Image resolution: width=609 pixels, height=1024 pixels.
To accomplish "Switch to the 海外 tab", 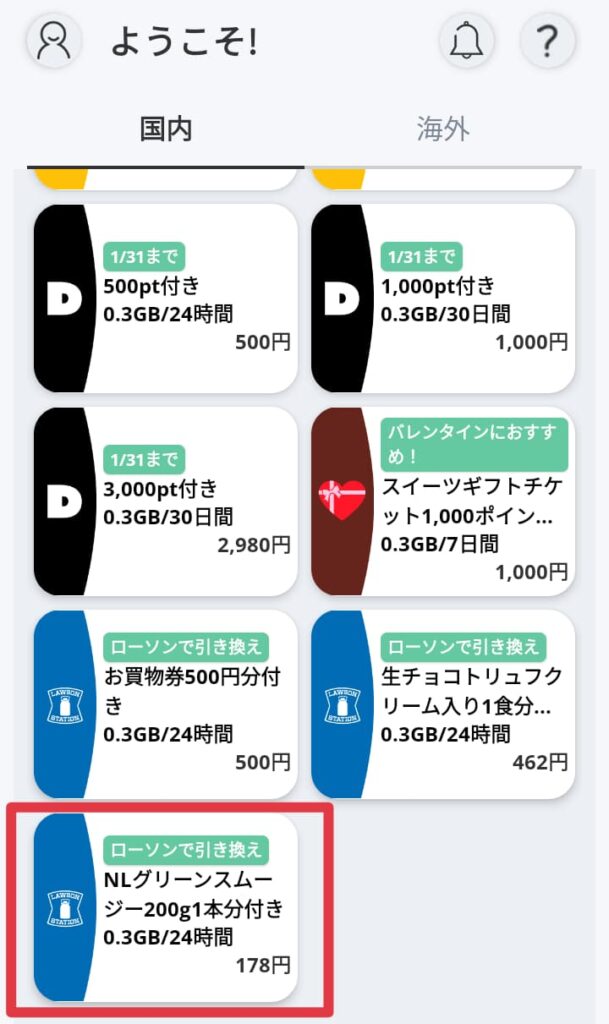I will 443,129.
